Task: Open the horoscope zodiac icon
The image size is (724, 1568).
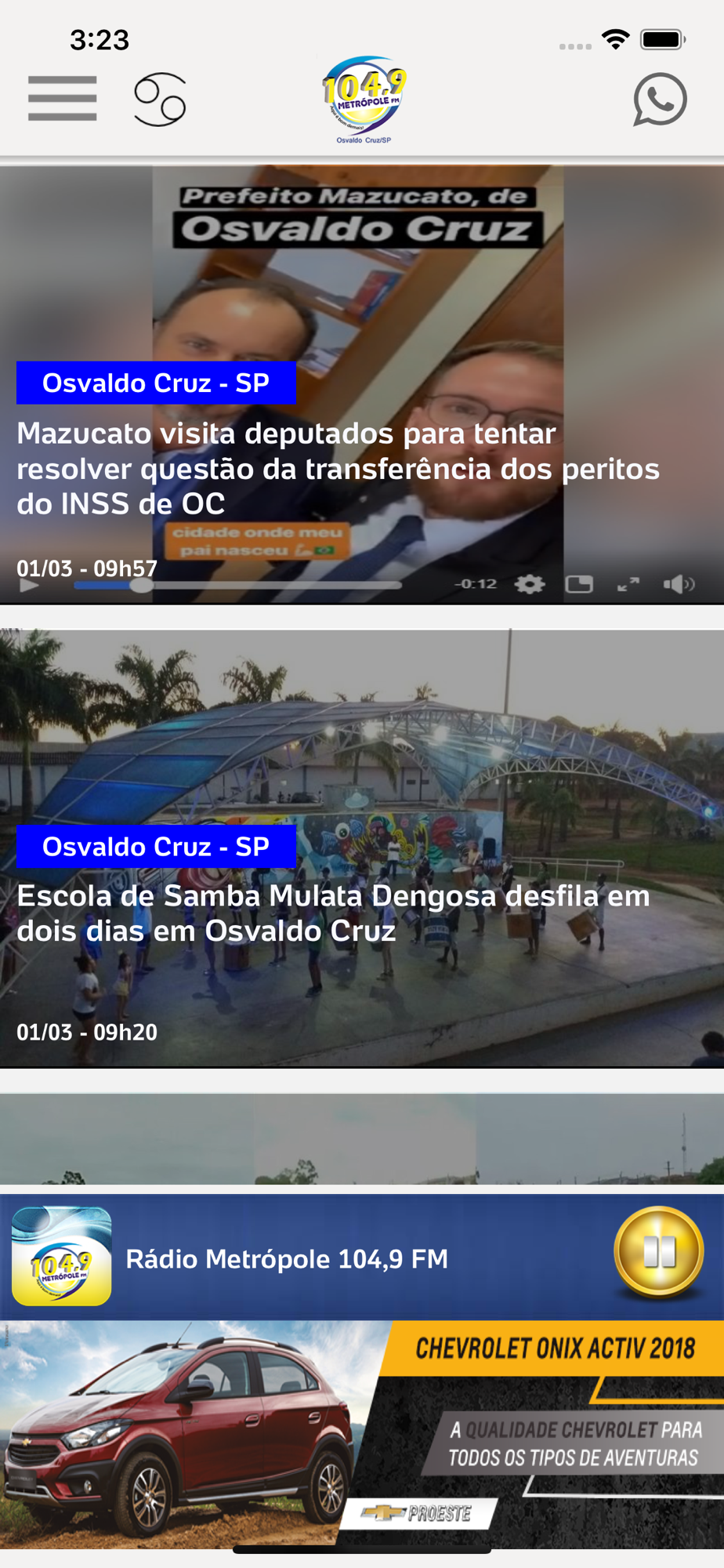Action: point(160,100)
